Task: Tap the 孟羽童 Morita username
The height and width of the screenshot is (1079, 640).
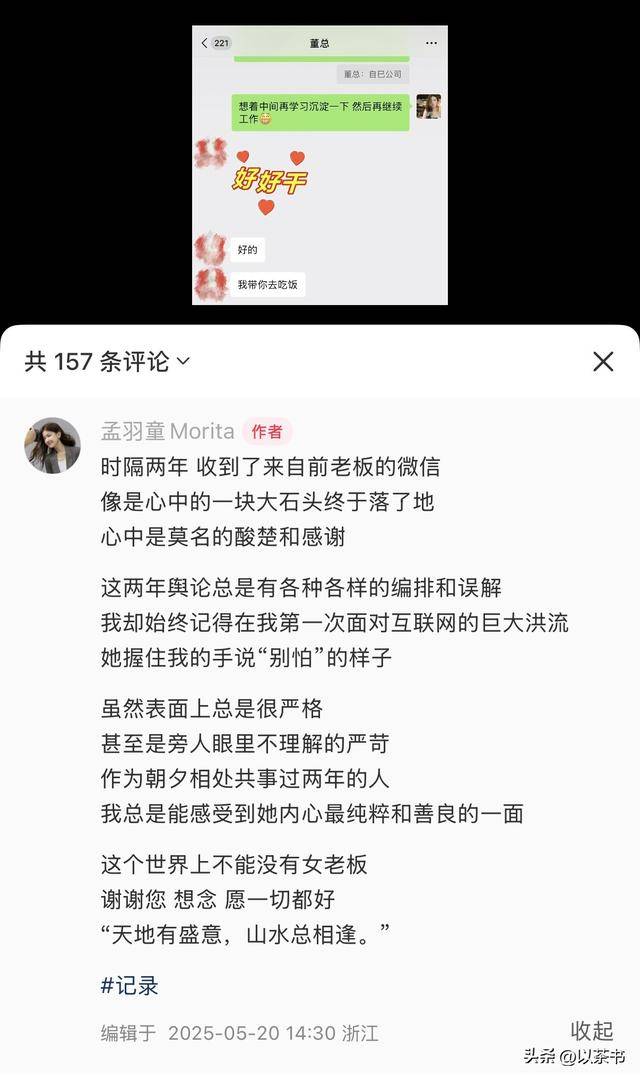Action: coord(167,432)
